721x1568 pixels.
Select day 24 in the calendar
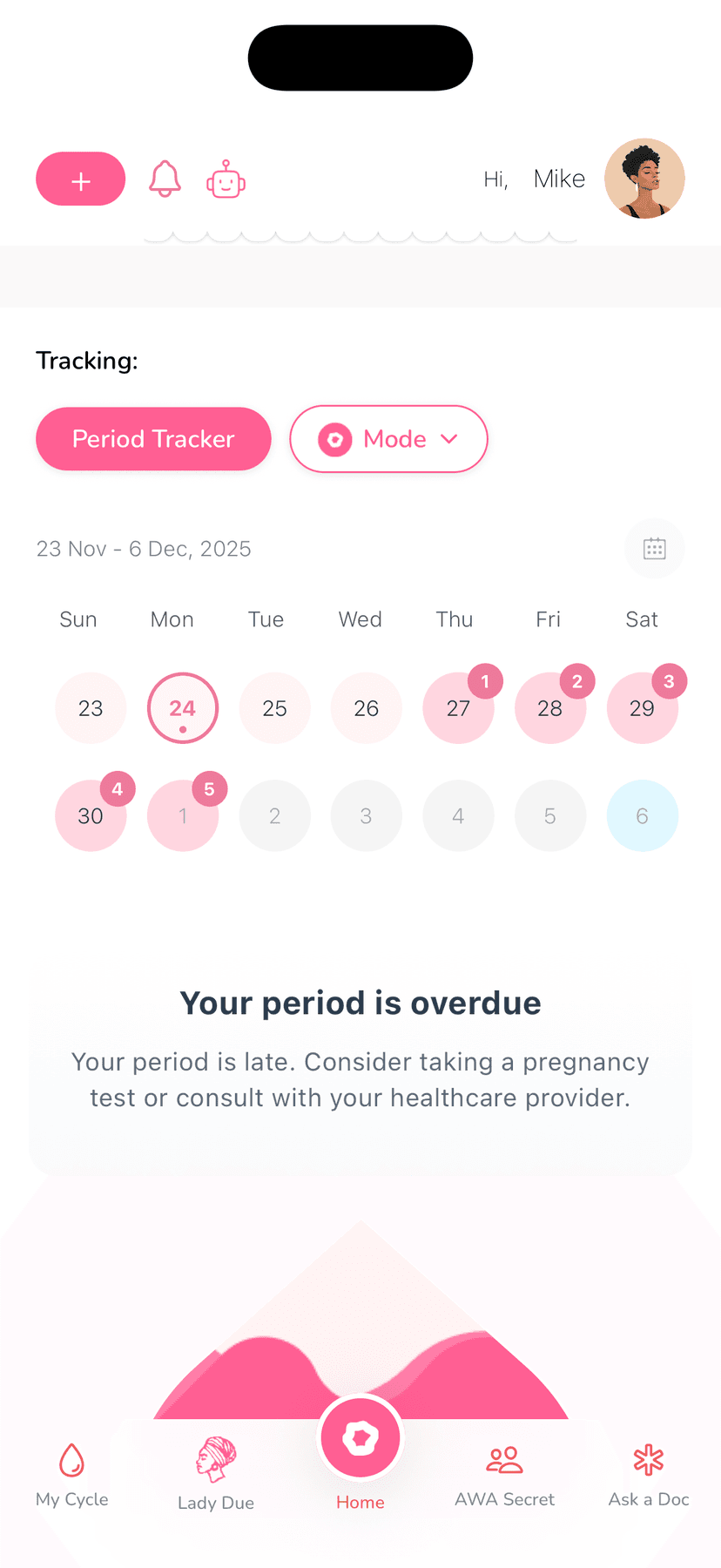(183, 708)
